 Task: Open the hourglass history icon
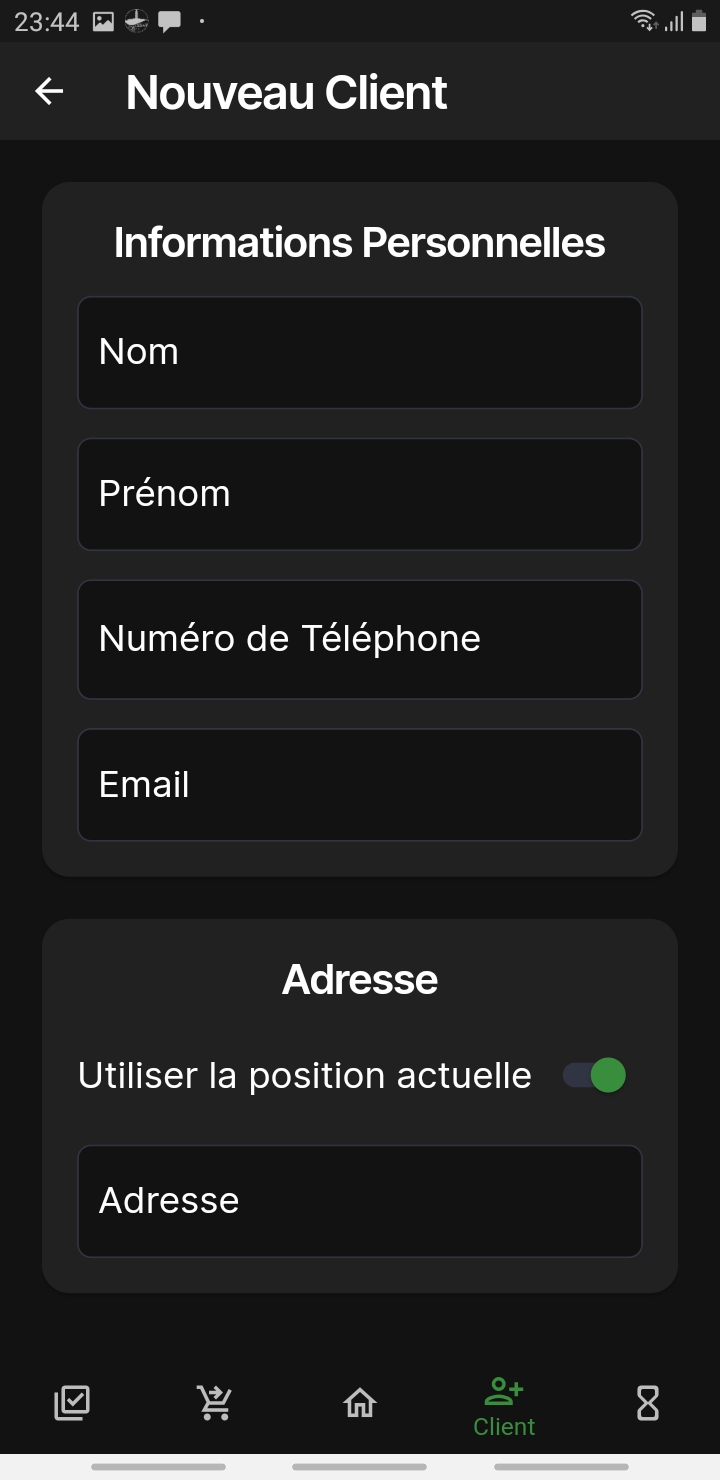(647, 1402)
